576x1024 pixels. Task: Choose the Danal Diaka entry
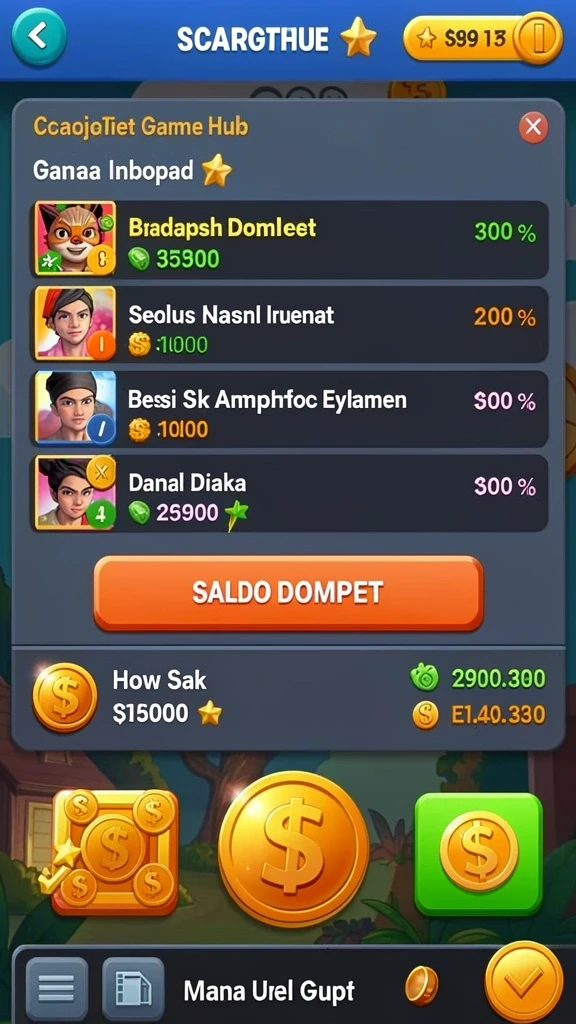pyautogui.click(x=289, y=493)
